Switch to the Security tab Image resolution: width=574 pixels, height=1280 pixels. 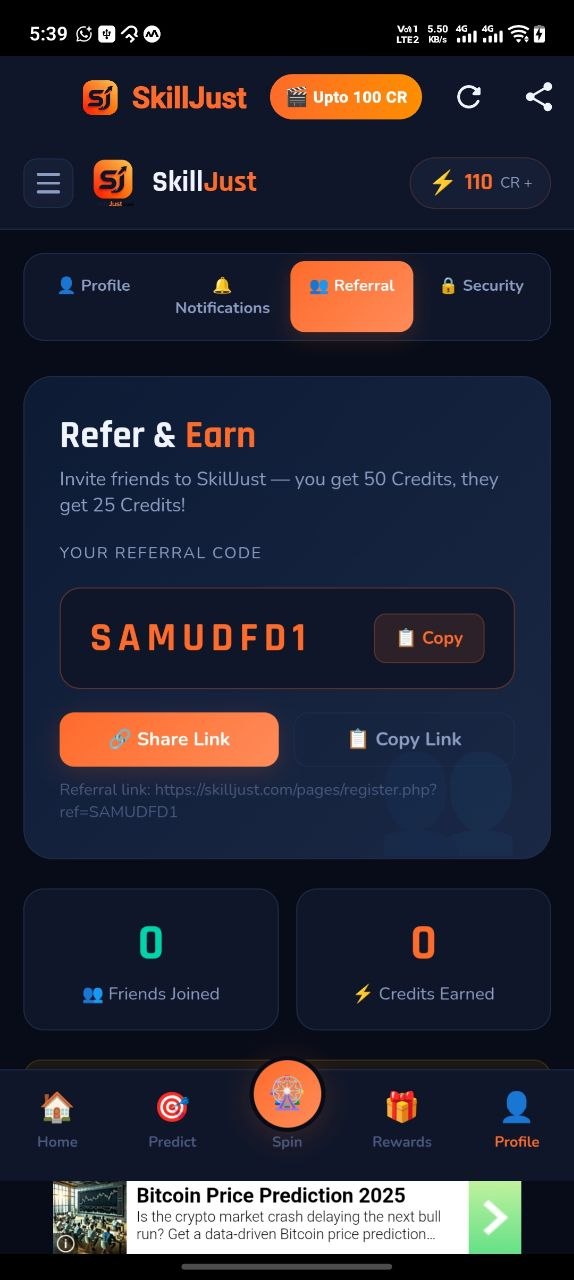click(x=481, y=286)
